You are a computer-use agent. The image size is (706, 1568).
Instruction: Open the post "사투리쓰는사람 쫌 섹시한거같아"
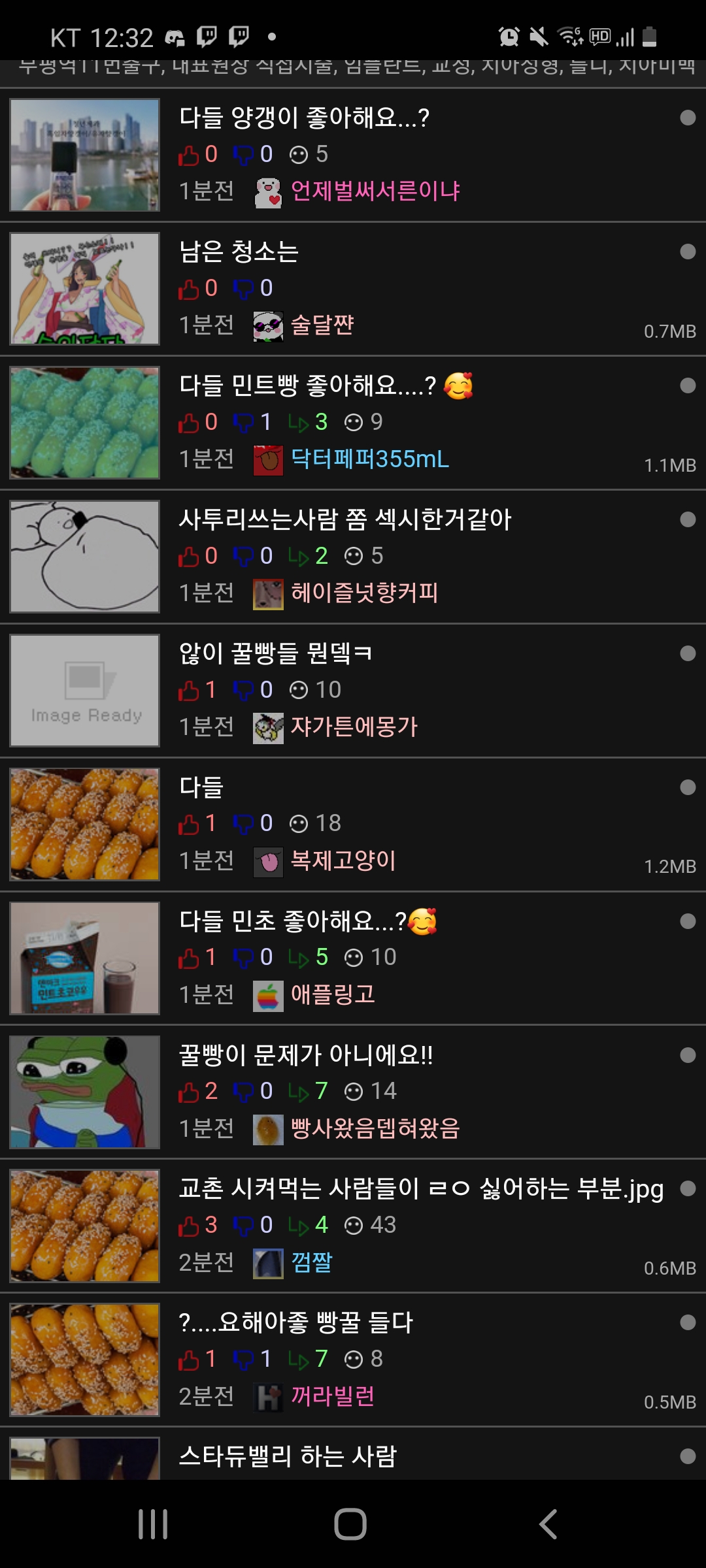pos(345,520)
